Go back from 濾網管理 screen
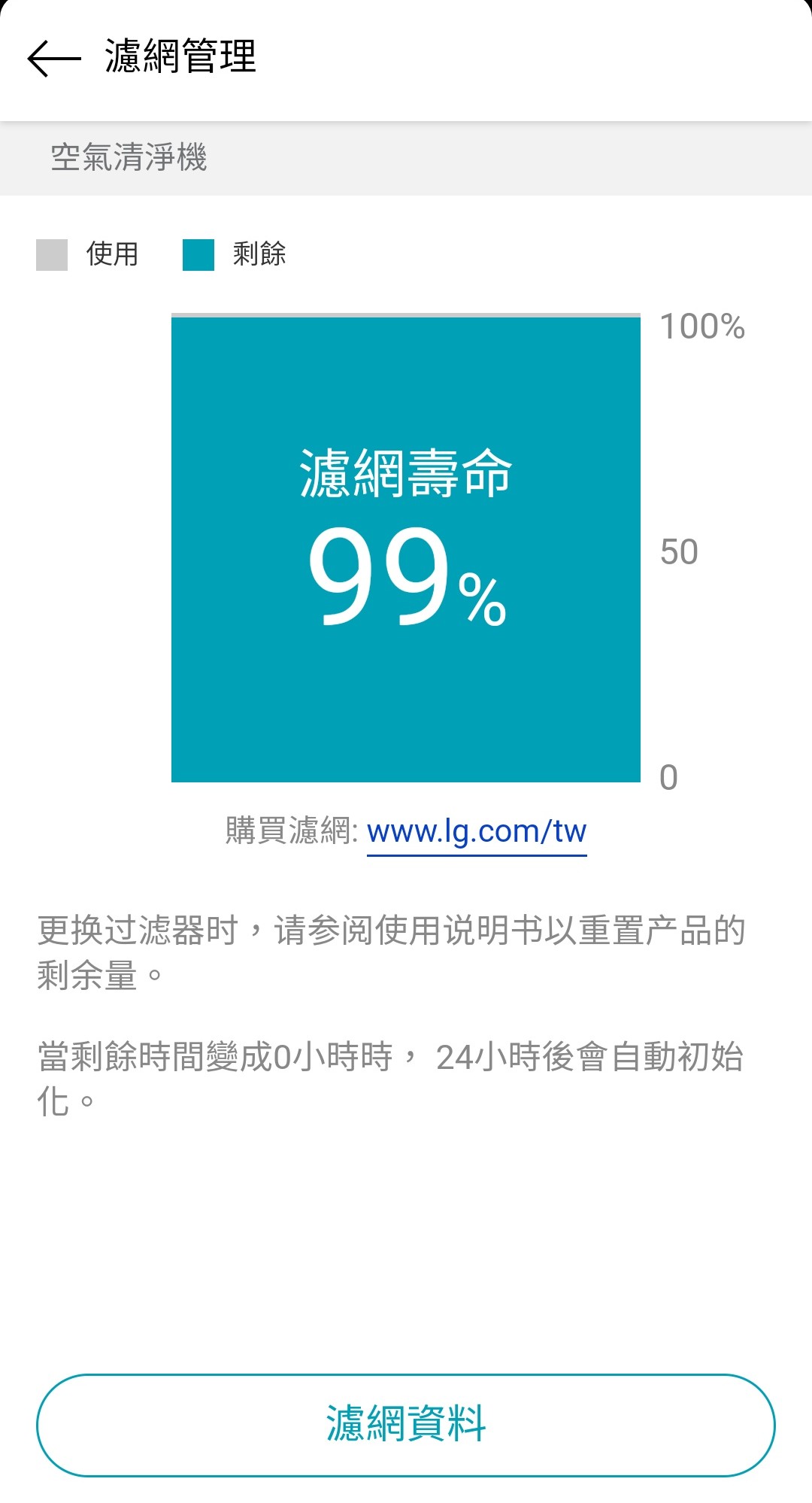The width and height of the screenshot is (812, 1503). 54,58
